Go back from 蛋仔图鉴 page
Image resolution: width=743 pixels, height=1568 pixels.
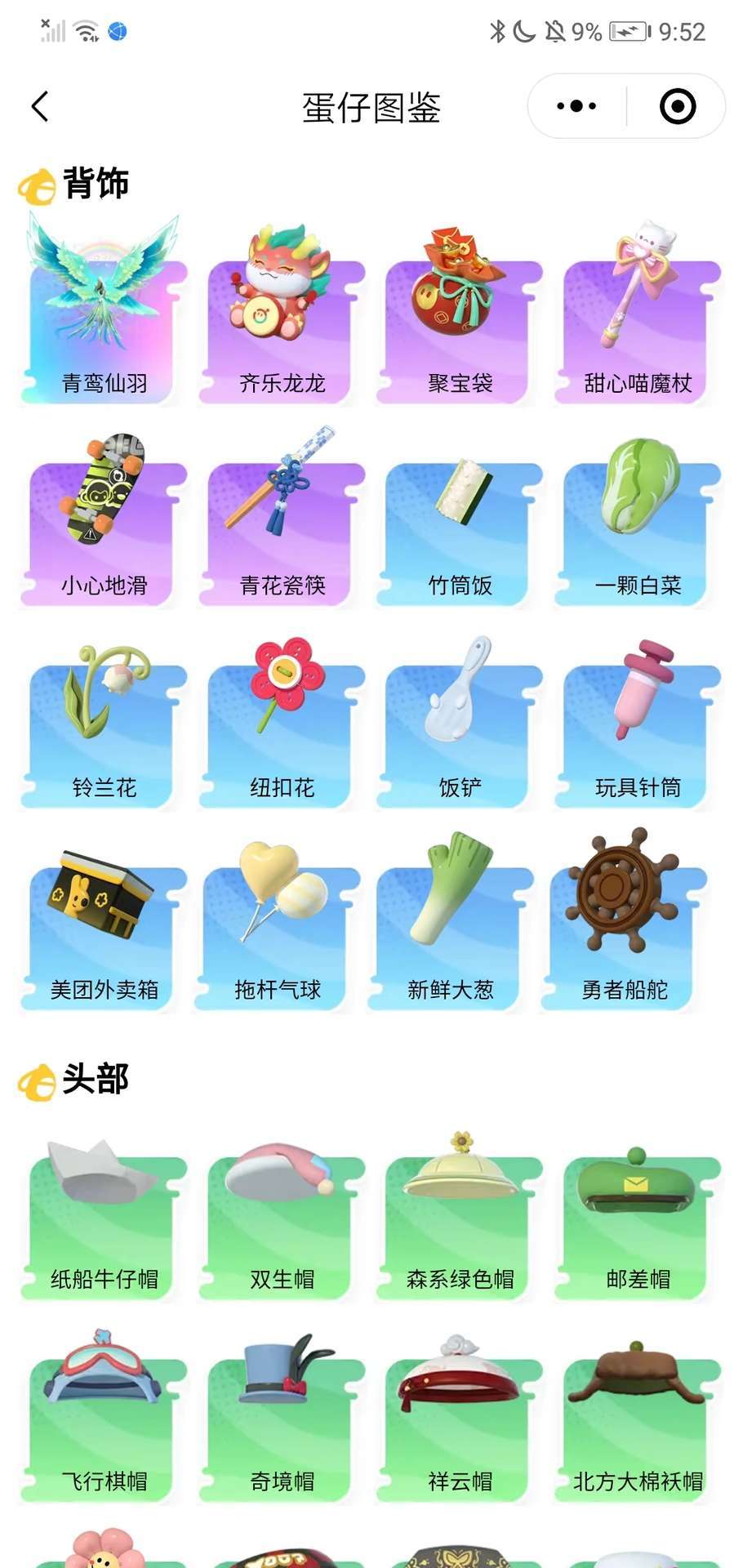40,106
